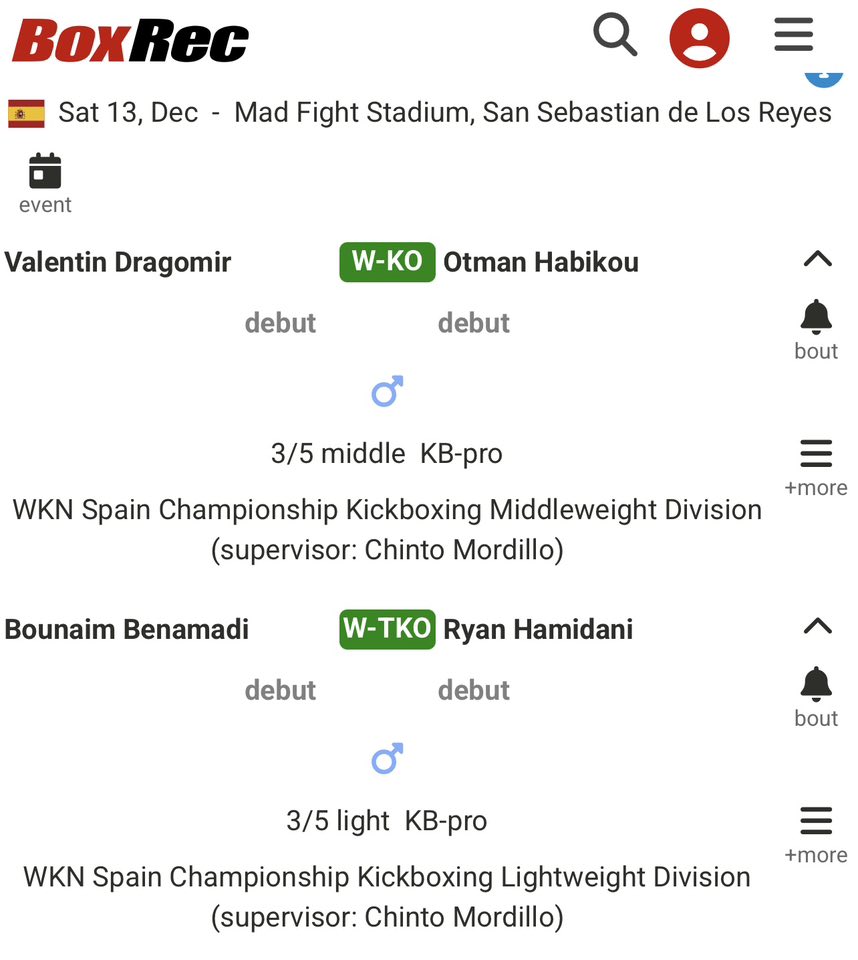This screenshot has height=960, width=858.
Task: Show +more options for the middleweight bout
Action: (816, 467)
